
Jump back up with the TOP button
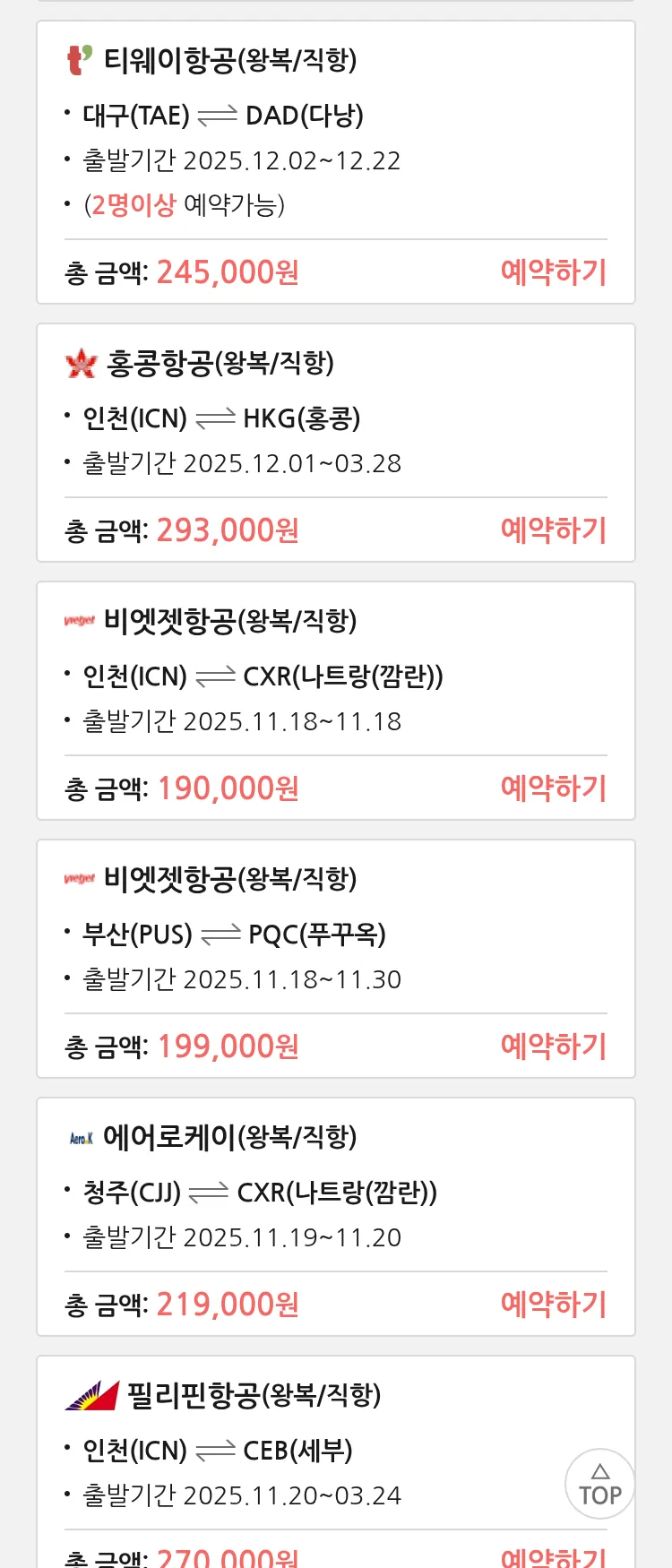point(599,1484)
